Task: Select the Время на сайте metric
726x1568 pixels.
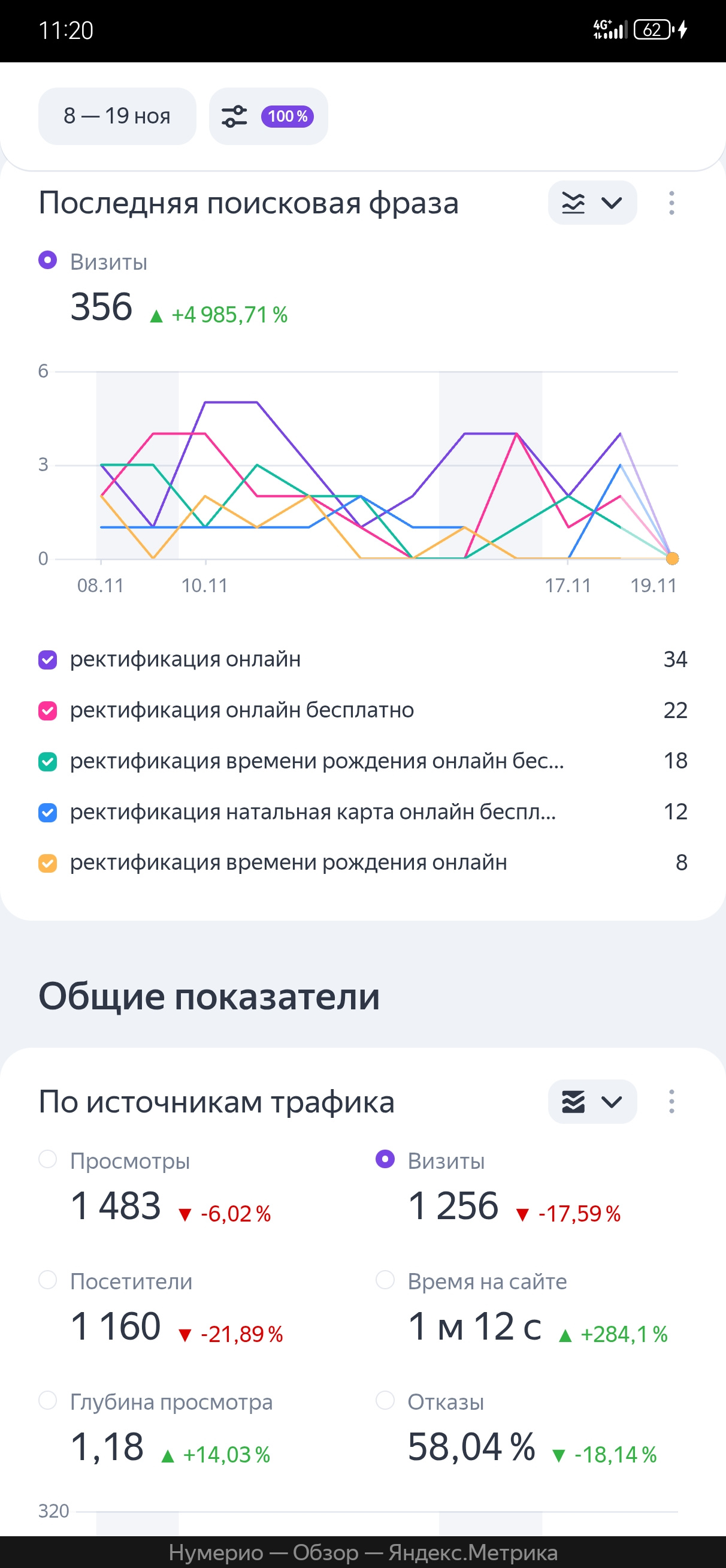Action: click(x=385, y=1280)
